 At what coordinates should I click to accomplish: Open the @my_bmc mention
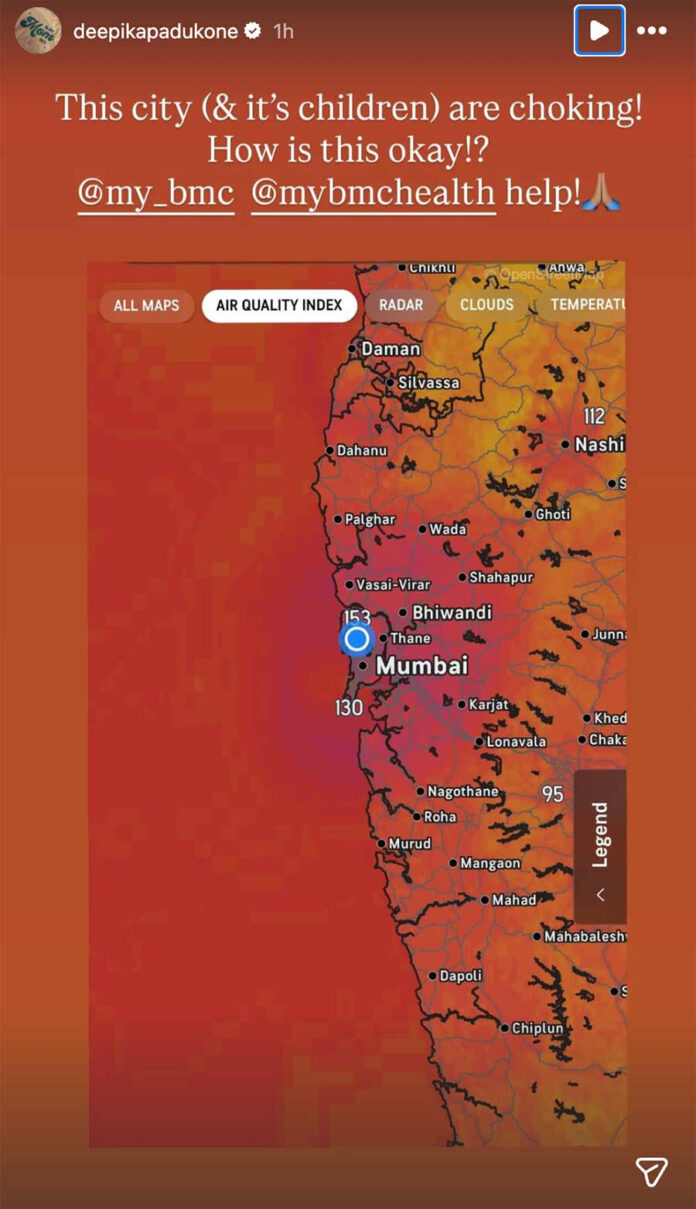pos(156,192)
